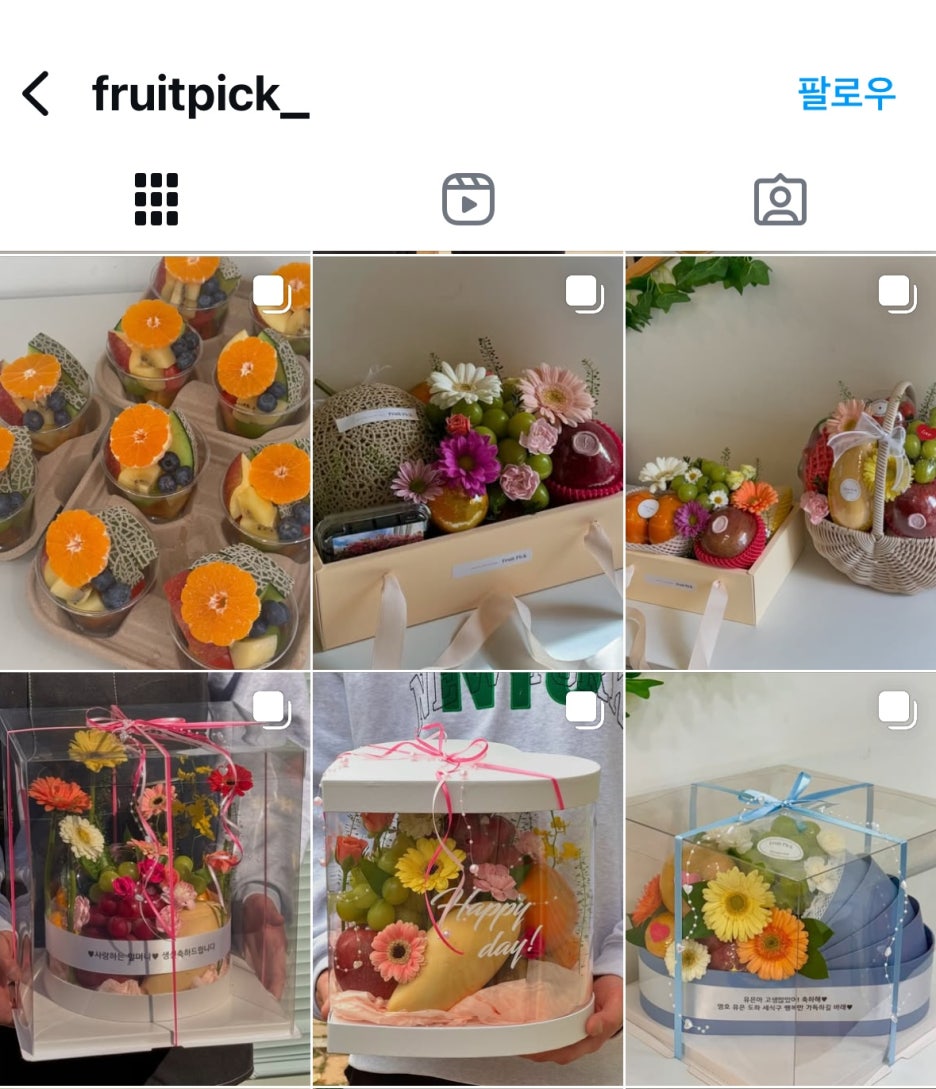Open the tagged photos tab
This screenshot has width=936, height=1089.
[780, 200]
